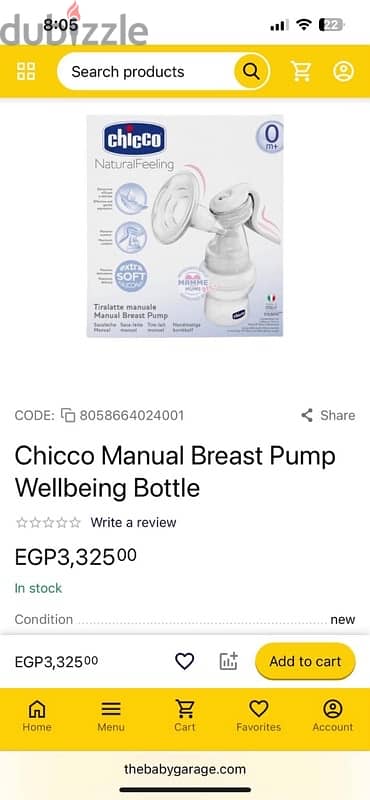Rate the product using the stars
Image resolution: width=370 pixels, height=800 pixels.
point(48,522)
